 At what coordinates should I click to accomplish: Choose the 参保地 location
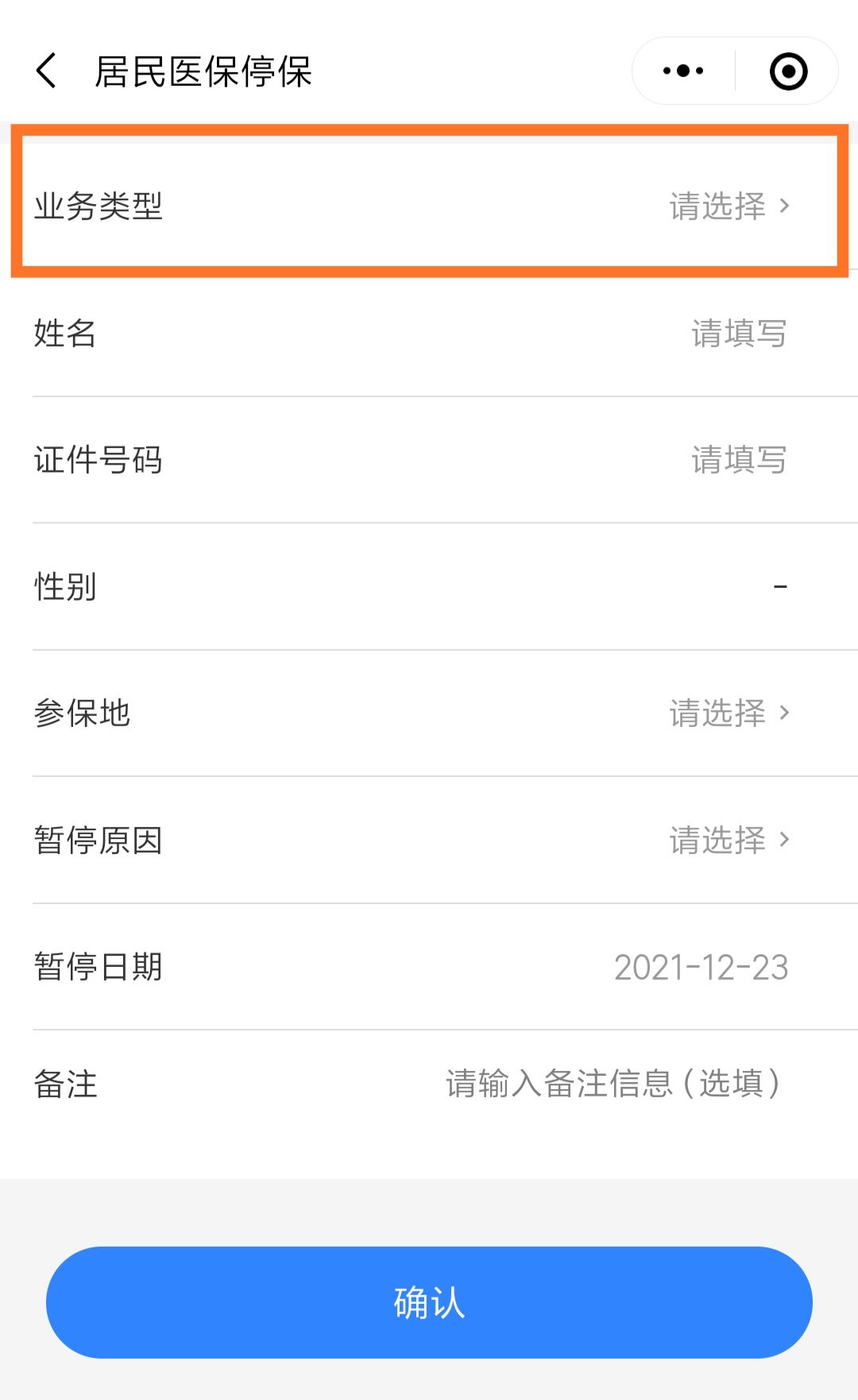[729, 713]
